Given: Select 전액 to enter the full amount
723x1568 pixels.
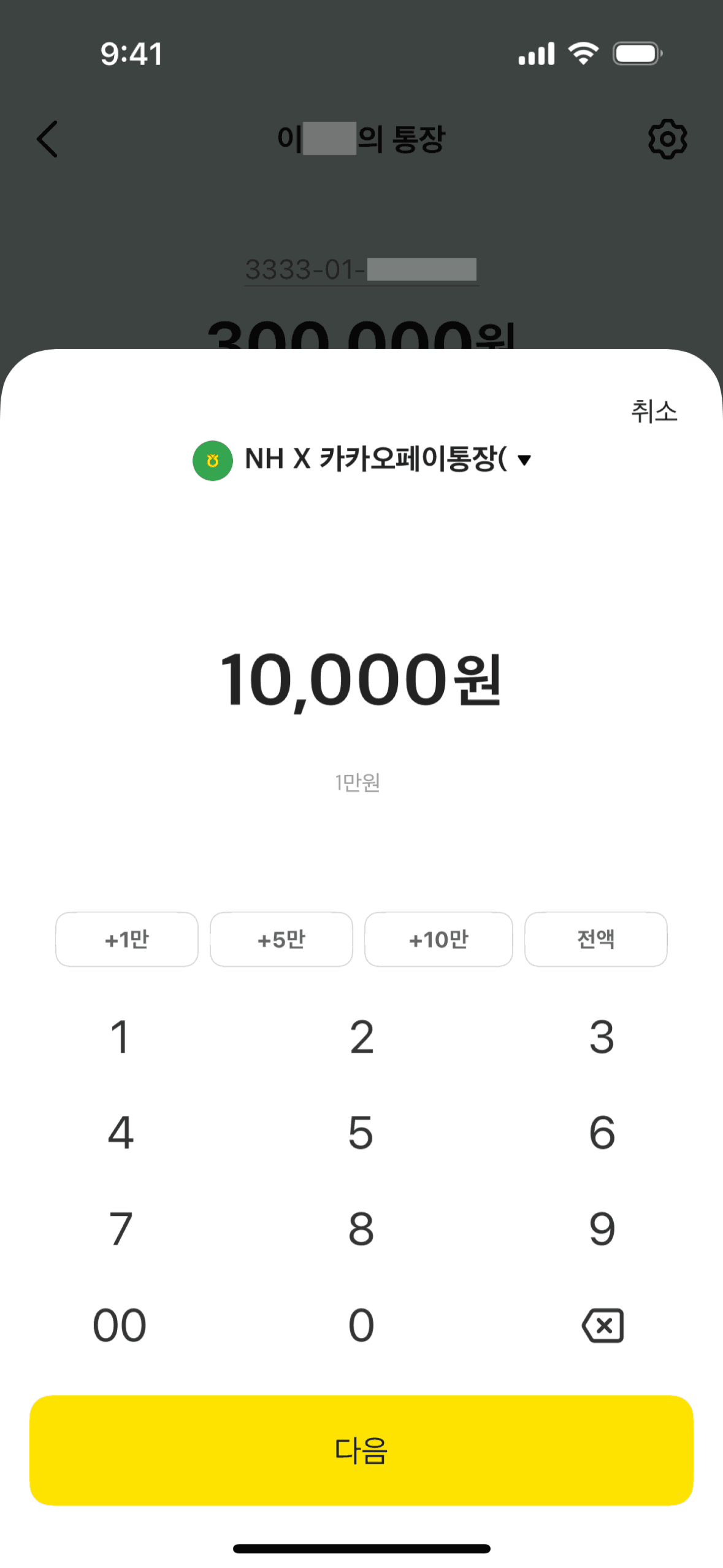Looking at the screenshot, I should [595, 939].
